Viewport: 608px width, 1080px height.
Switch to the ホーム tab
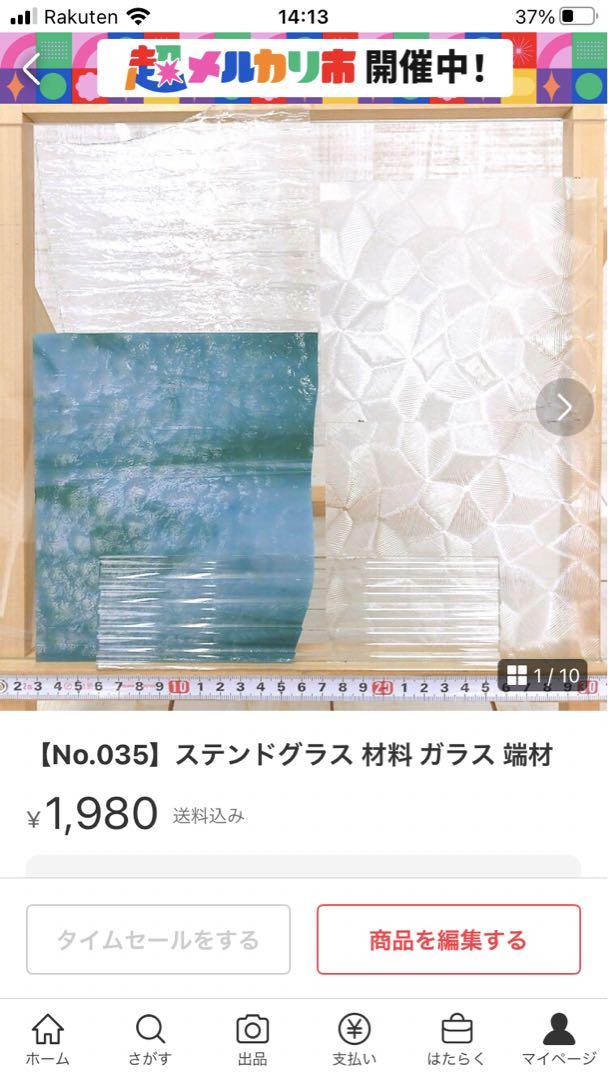point(48,1040)
